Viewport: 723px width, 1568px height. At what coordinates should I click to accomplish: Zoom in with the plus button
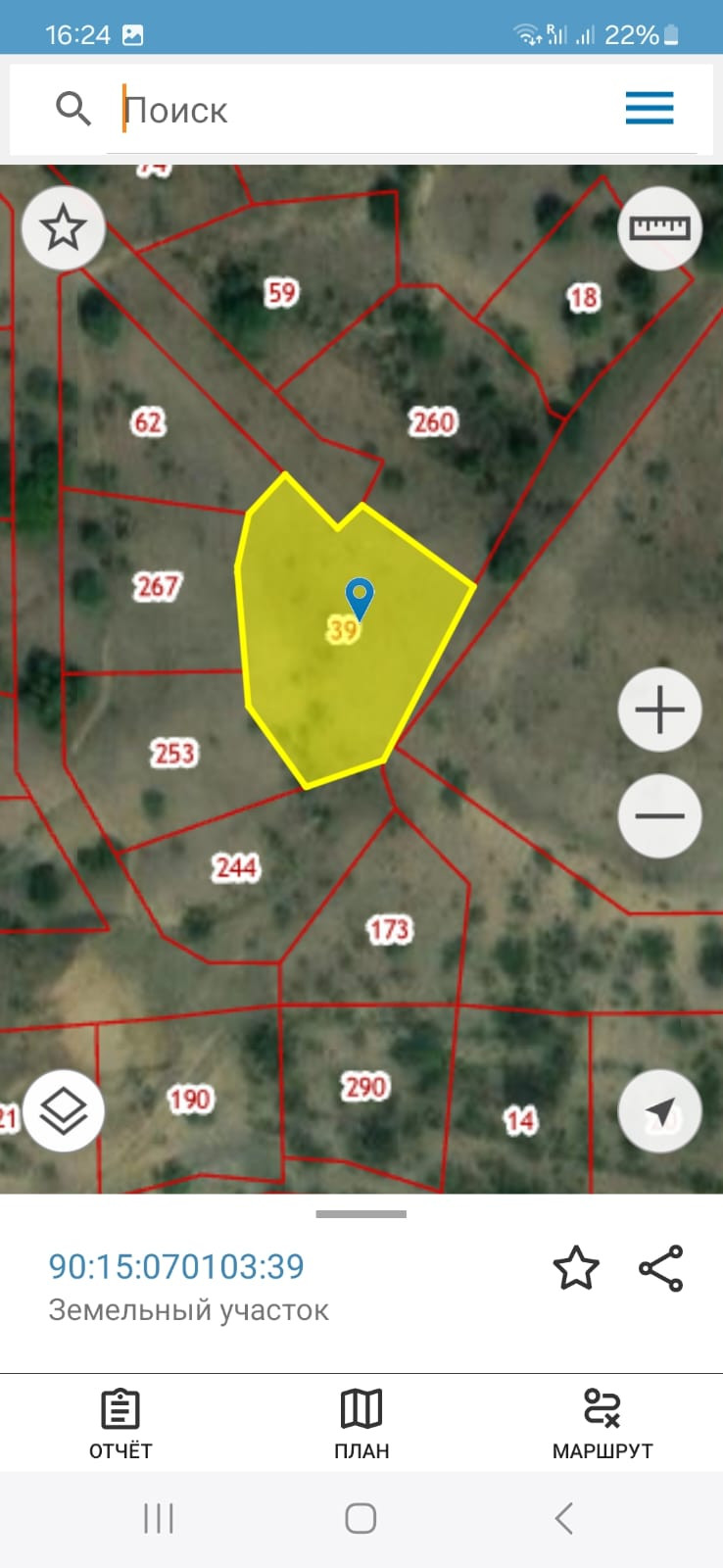(x=659, y=710)
